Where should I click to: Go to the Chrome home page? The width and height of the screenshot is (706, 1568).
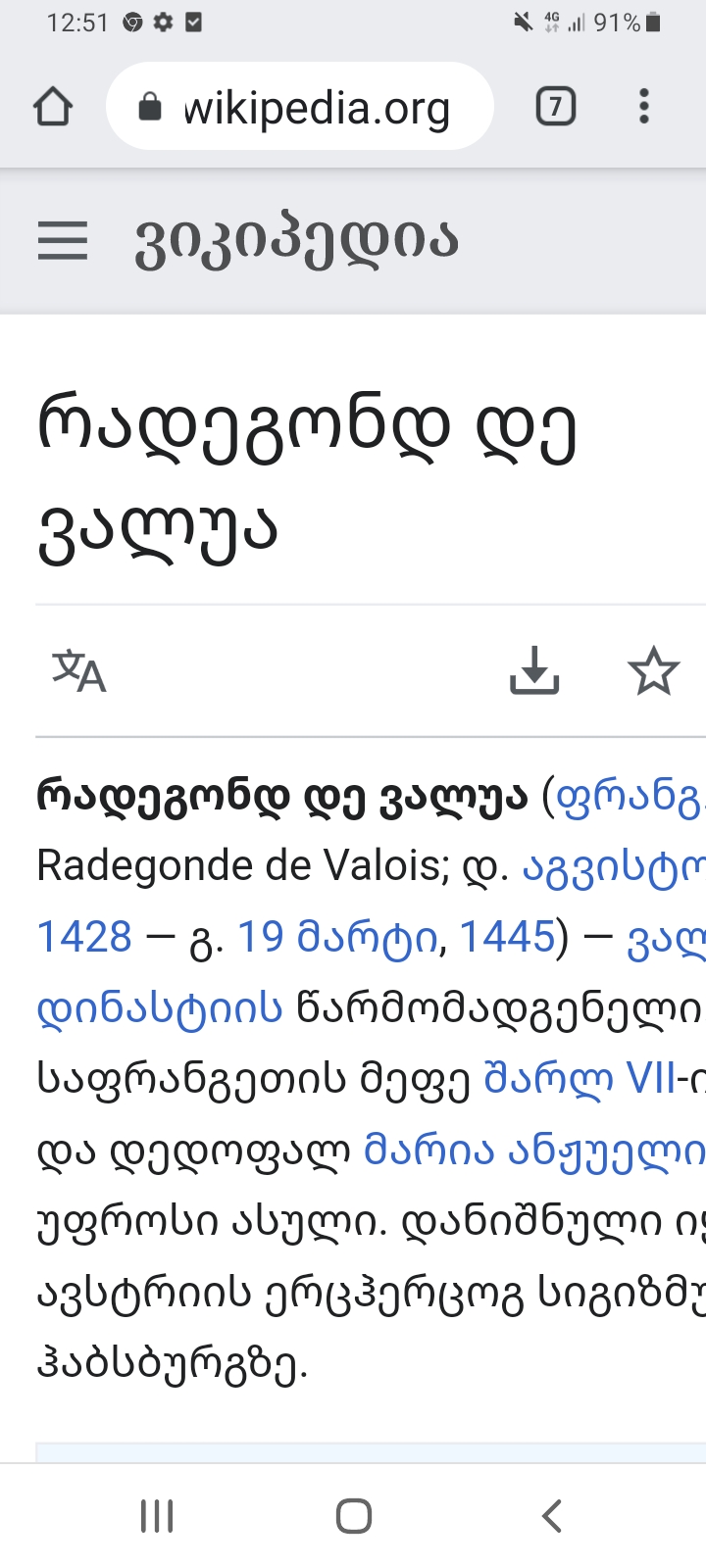click(x=53, y=107)
